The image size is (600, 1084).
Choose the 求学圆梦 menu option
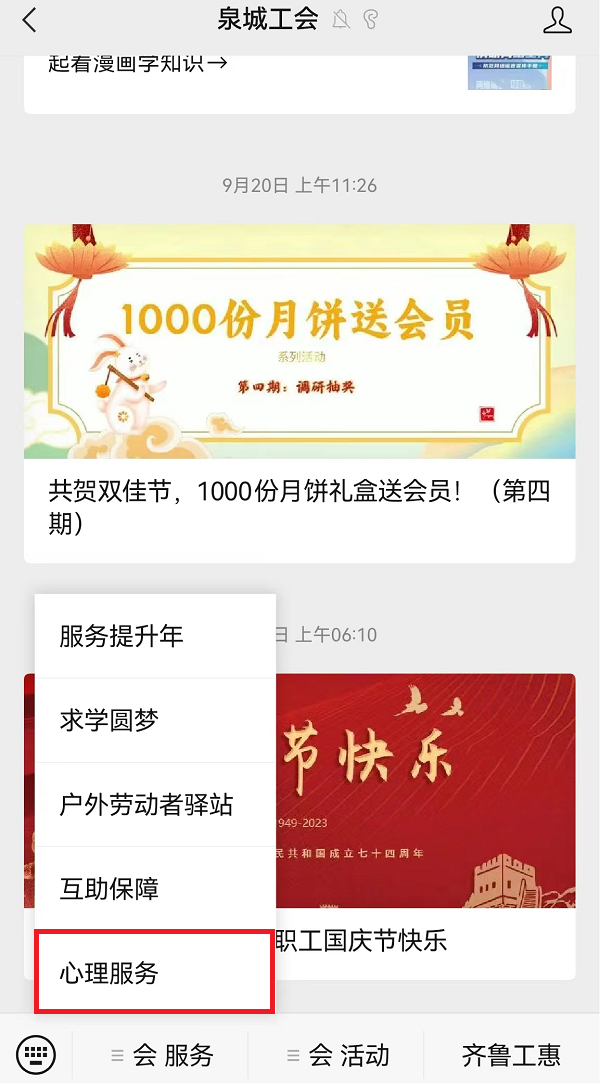pos(155,720)
